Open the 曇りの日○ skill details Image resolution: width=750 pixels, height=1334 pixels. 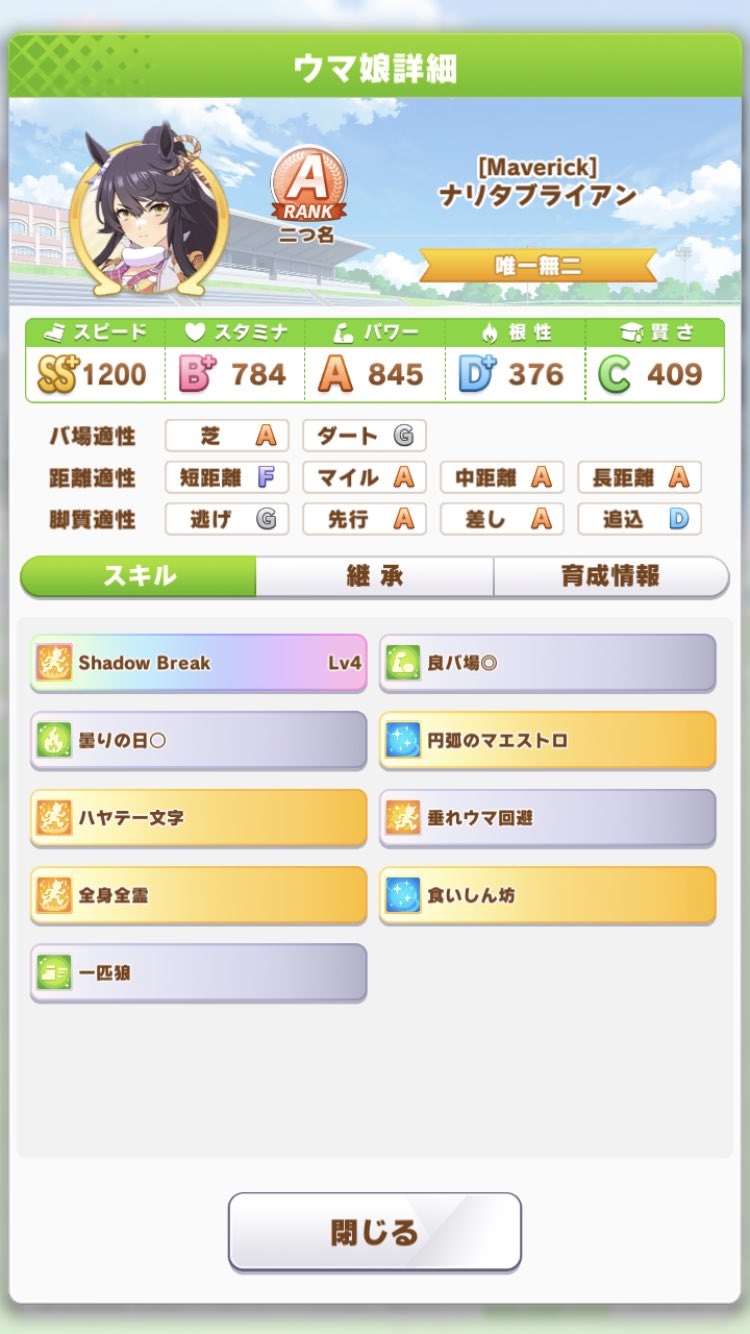coord(198,740)
